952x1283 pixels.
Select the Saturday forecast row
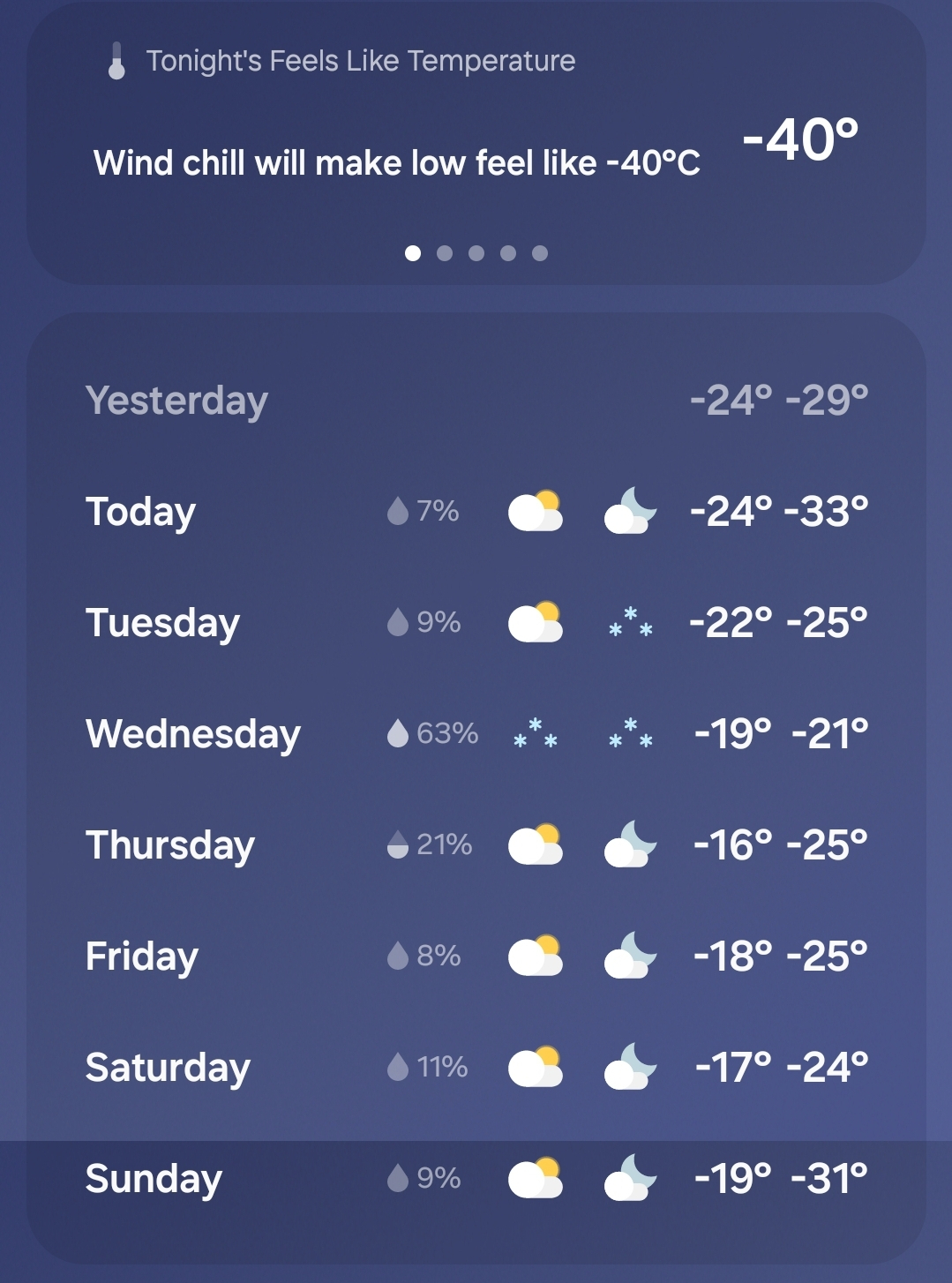(x=476, y=1068)
